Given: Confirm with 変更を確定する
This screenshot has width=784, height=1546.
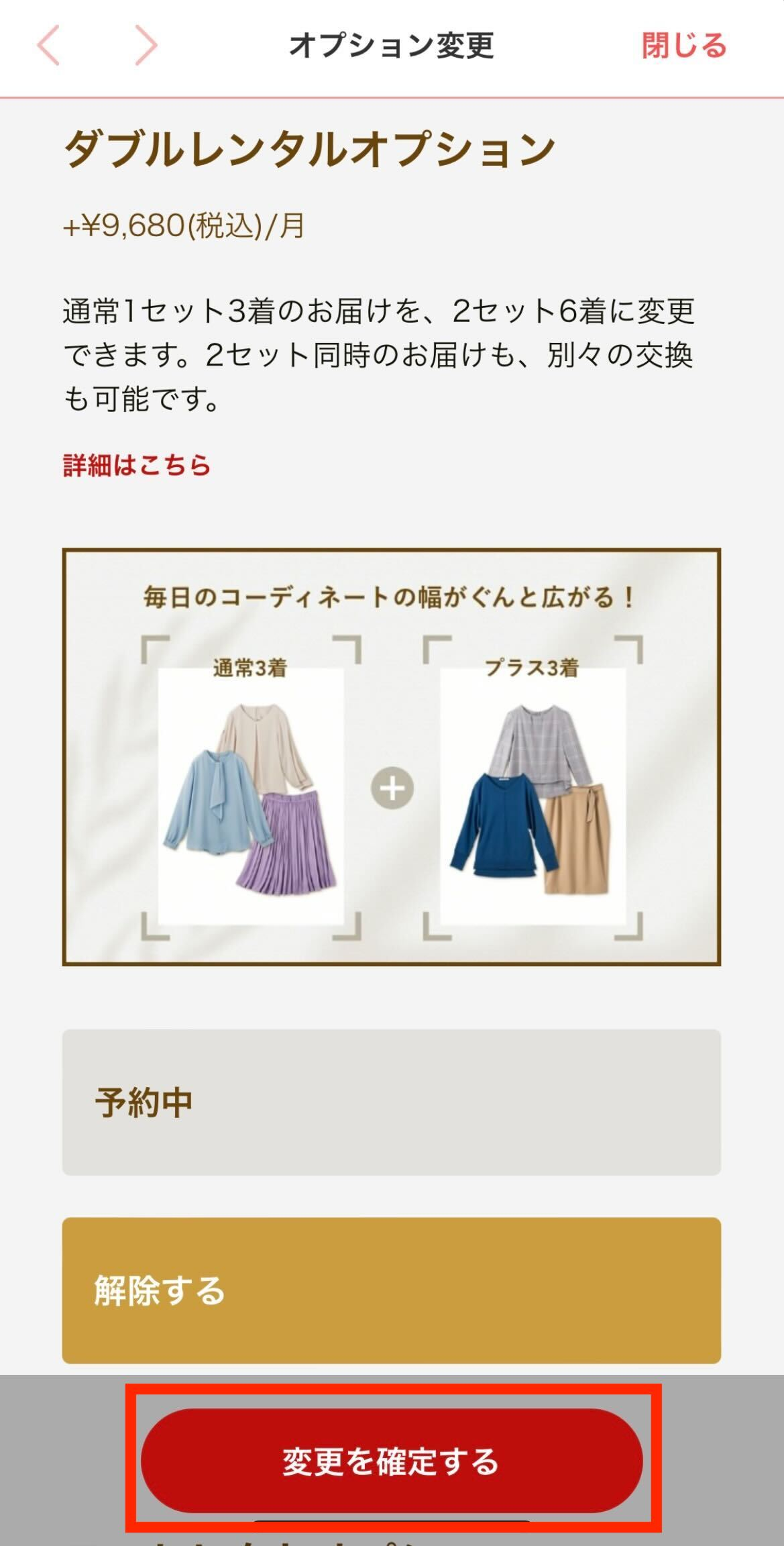Looking at the screenshot, I should [x=391, y=1461].
